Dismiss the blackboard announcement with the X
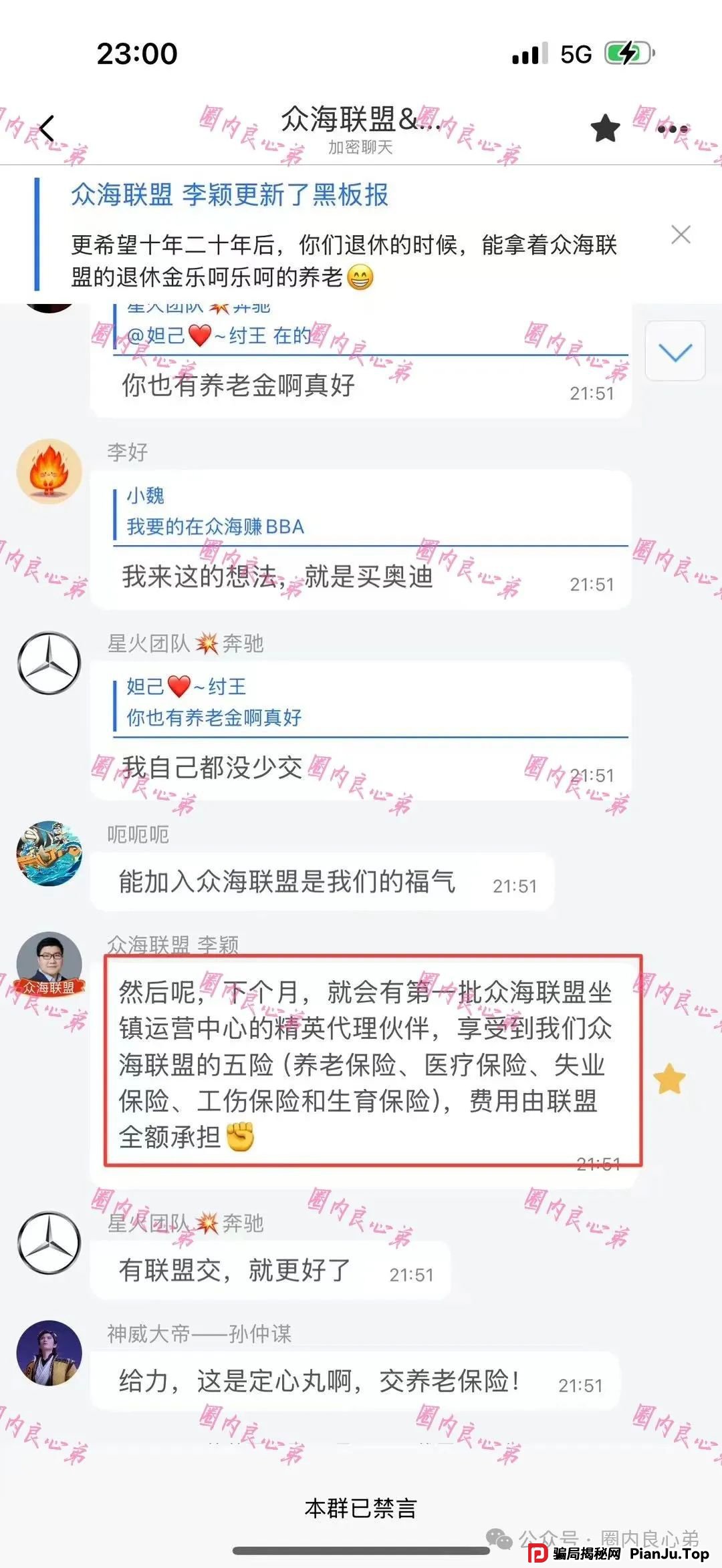This screenshot has height=1568, width=722. (681, 234)
